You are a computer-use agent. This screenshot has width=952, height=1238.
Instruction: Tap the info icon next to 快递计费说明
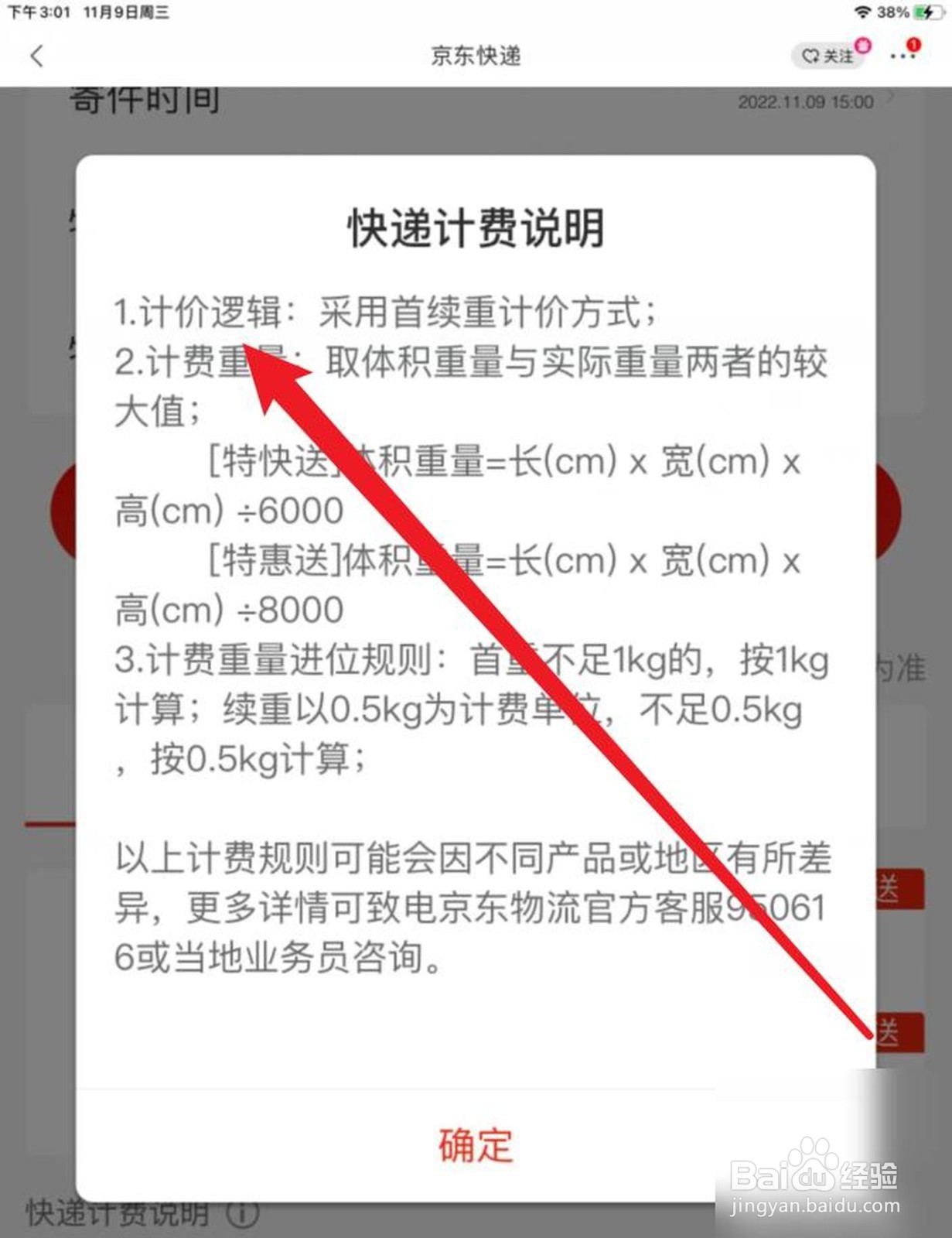(x=242, y=1215)
